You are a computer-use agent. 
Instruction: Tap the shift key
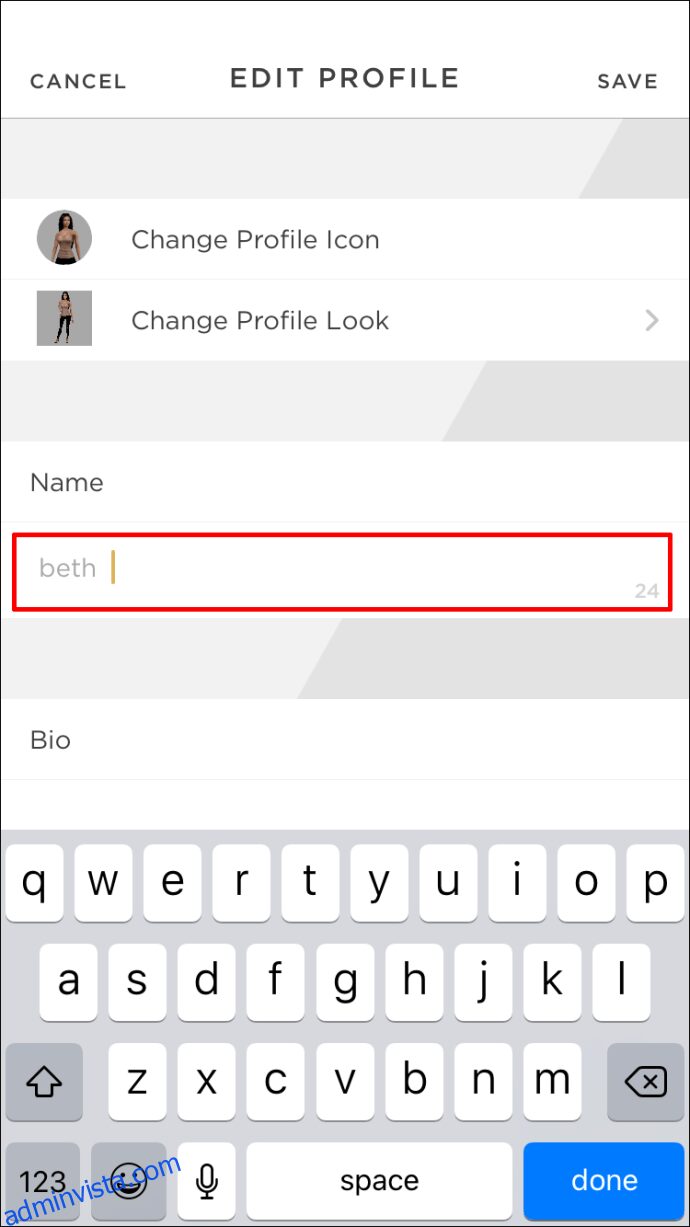pos(44,1081)
